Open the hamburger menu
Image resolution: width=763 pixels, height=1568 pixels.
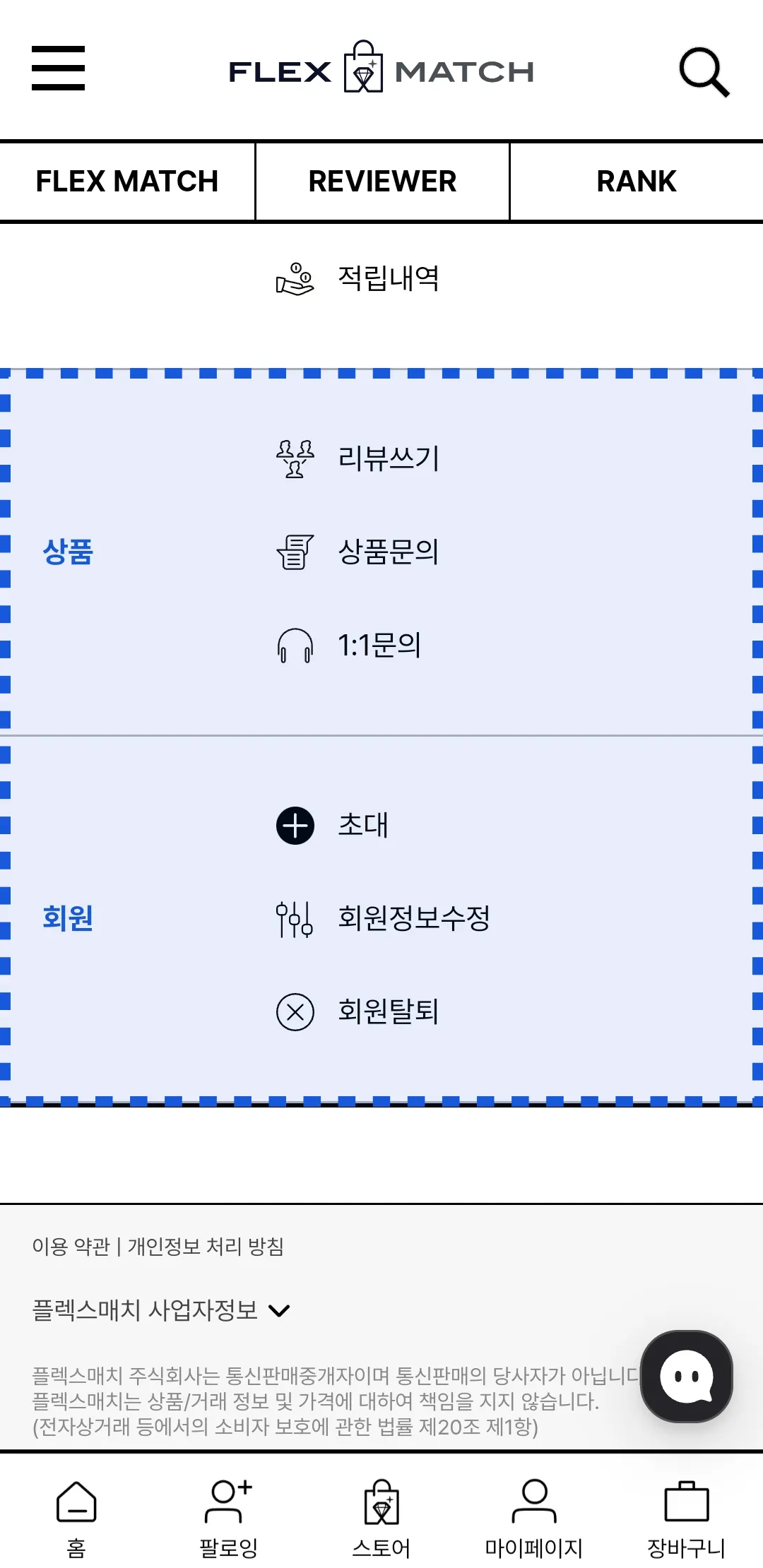pos(58,69)
